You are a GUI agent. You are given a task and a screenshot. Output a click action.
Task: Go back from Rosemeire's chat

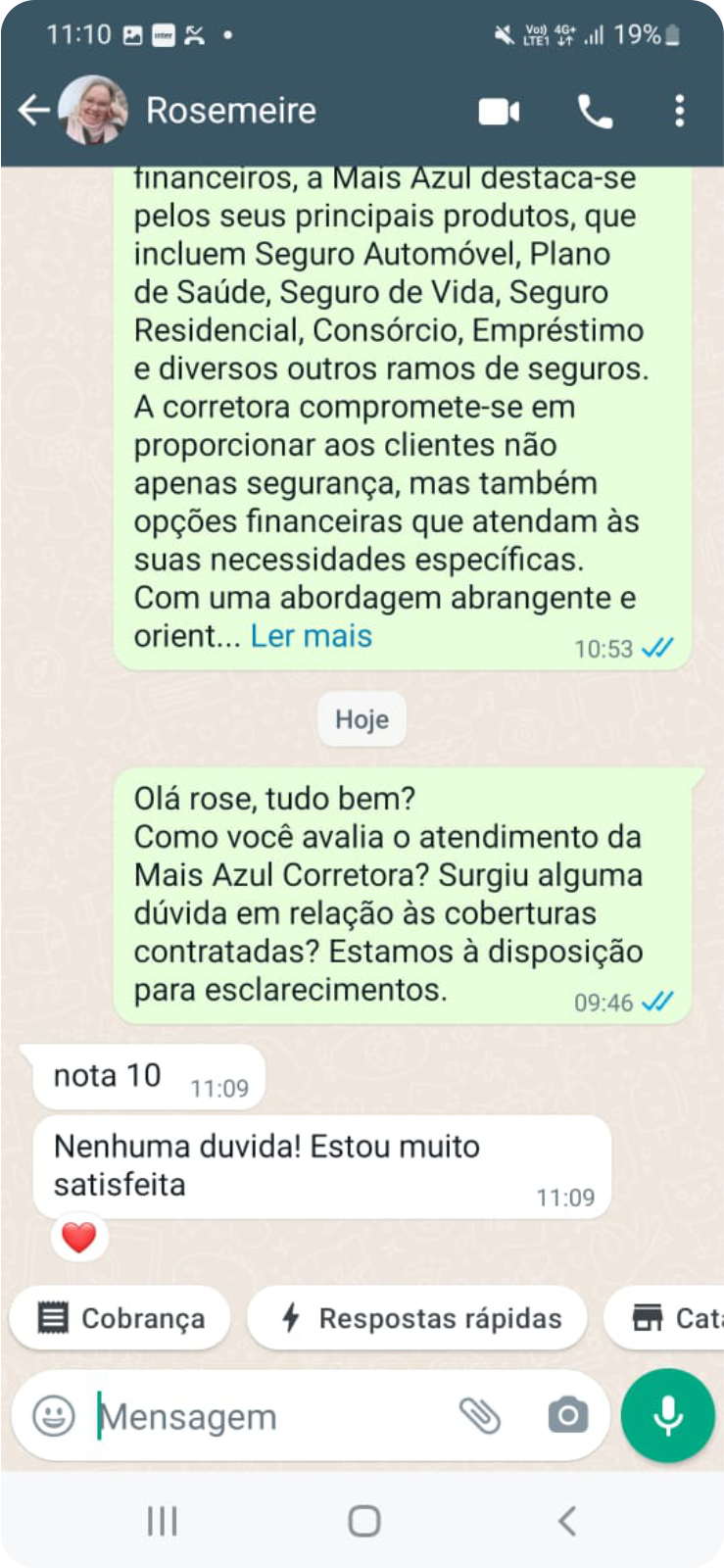tap(34, 111)
